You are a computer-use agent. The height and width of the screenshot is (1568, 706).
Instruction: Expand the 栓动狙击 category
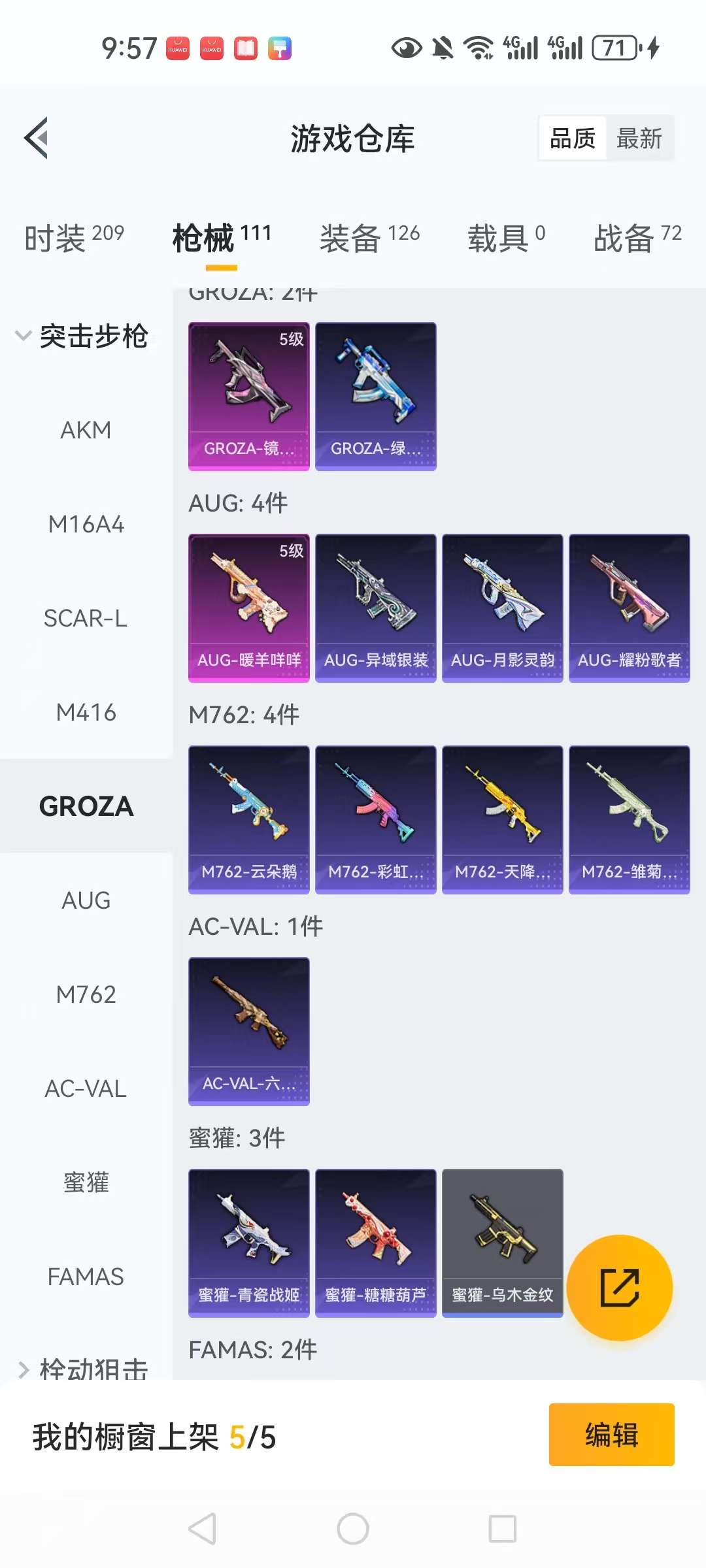click(82, 1368)
